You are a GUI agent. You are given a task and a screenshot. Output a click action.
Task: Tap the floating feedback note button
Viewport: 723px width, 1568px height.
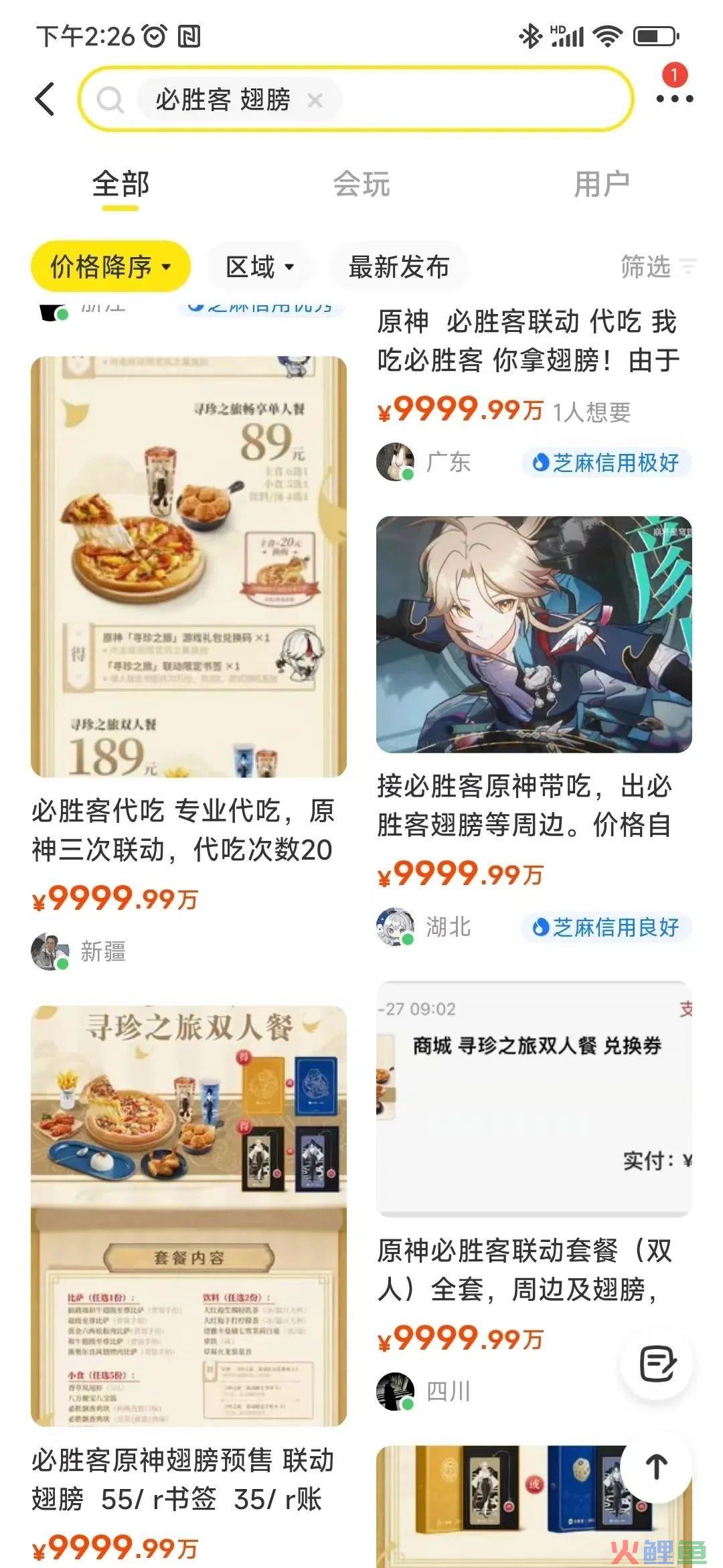657,1364
